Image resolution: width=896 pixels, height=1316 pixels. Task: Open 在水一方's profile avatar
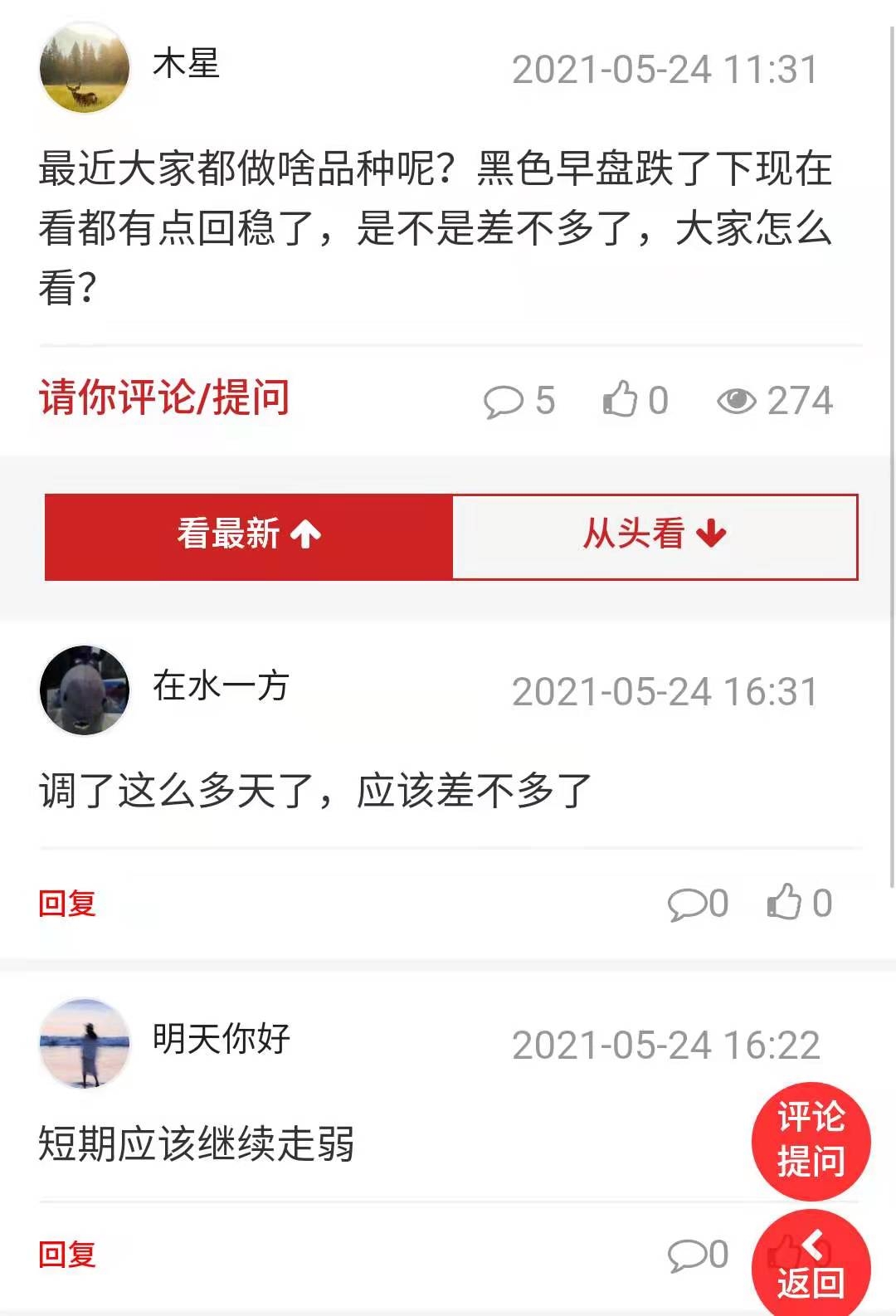85,690
